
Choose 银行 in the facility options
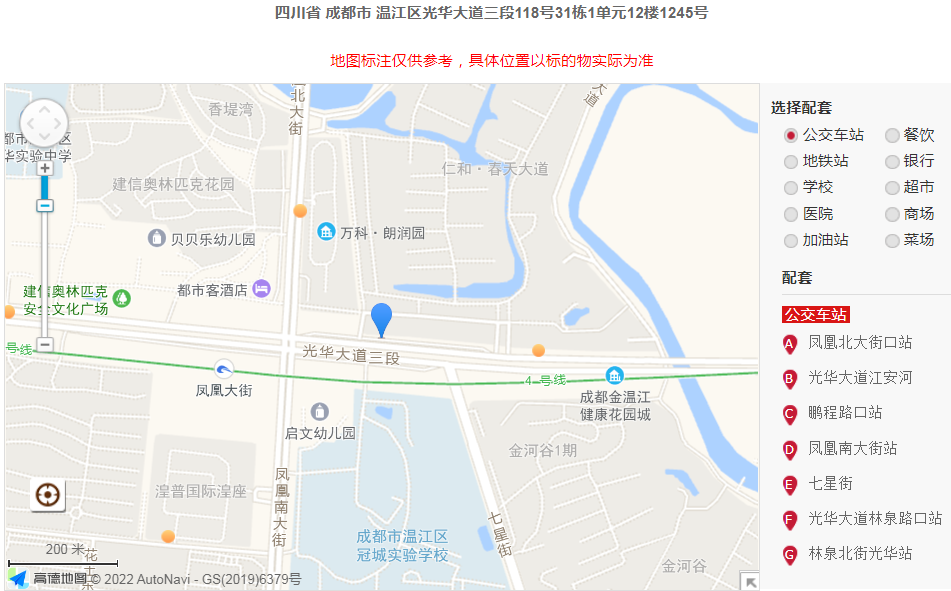[x=892, y=161]
